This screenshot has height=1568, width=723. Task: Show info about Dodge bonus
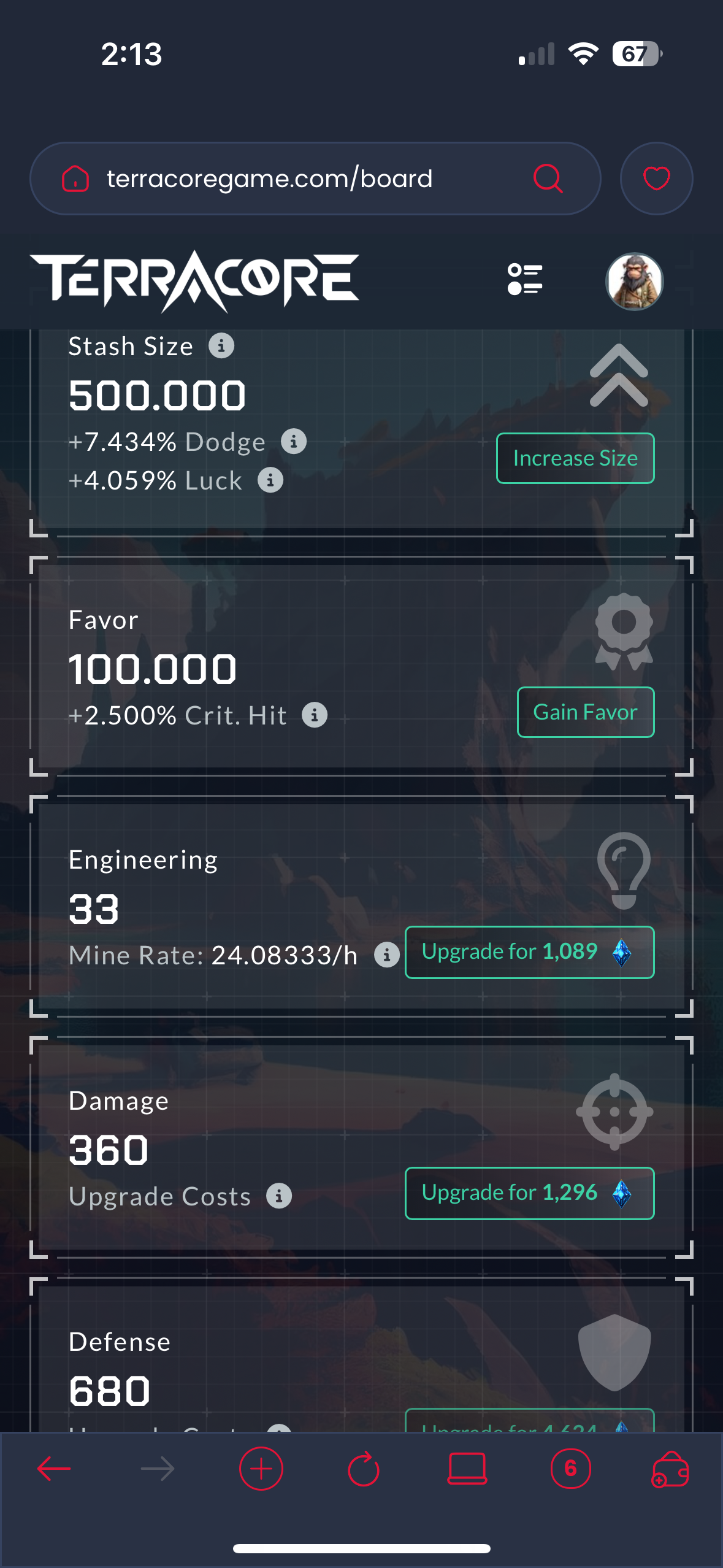[294, 442]
